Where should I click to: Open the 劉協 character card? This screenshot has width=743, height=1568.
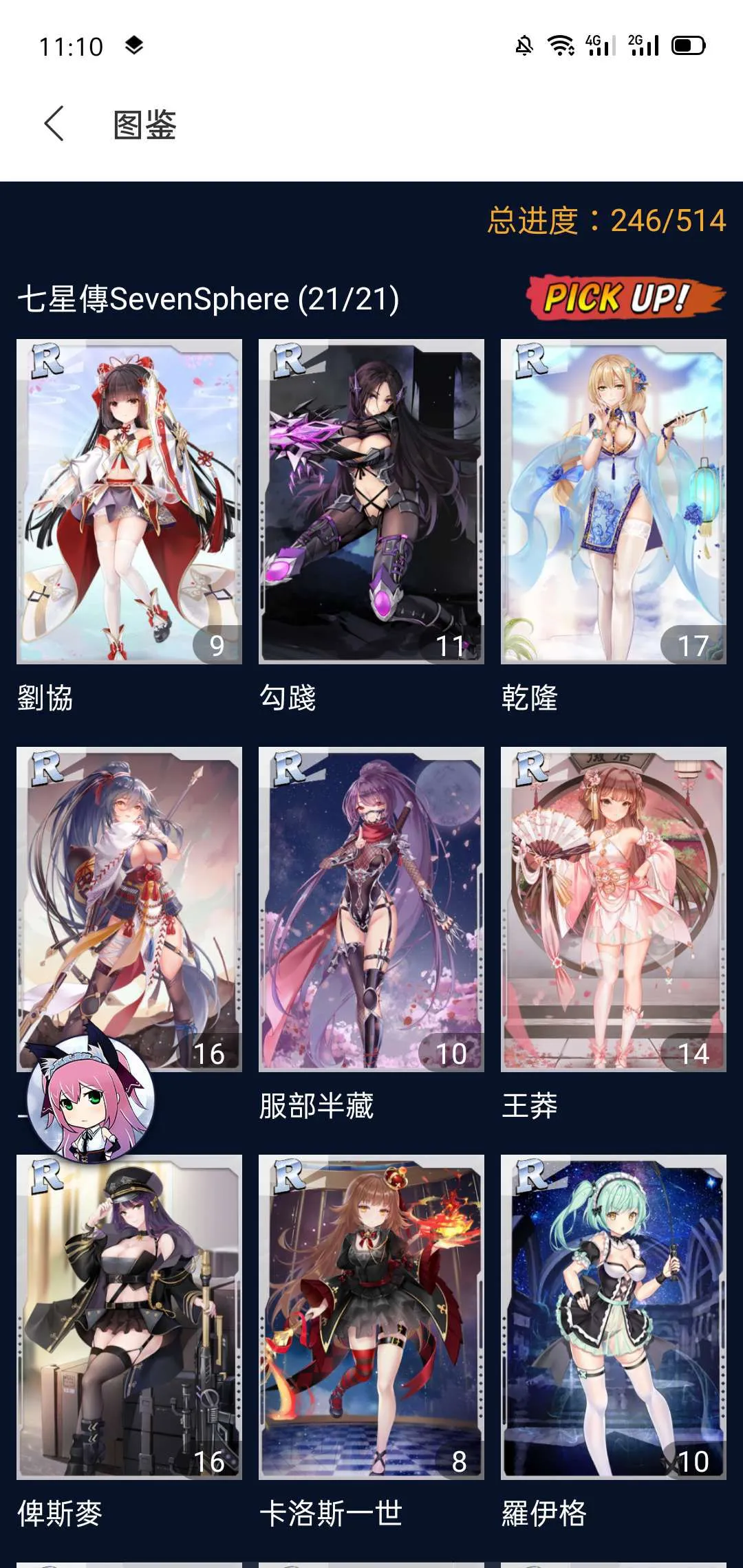pyautogui.click(x=129, y=502)
